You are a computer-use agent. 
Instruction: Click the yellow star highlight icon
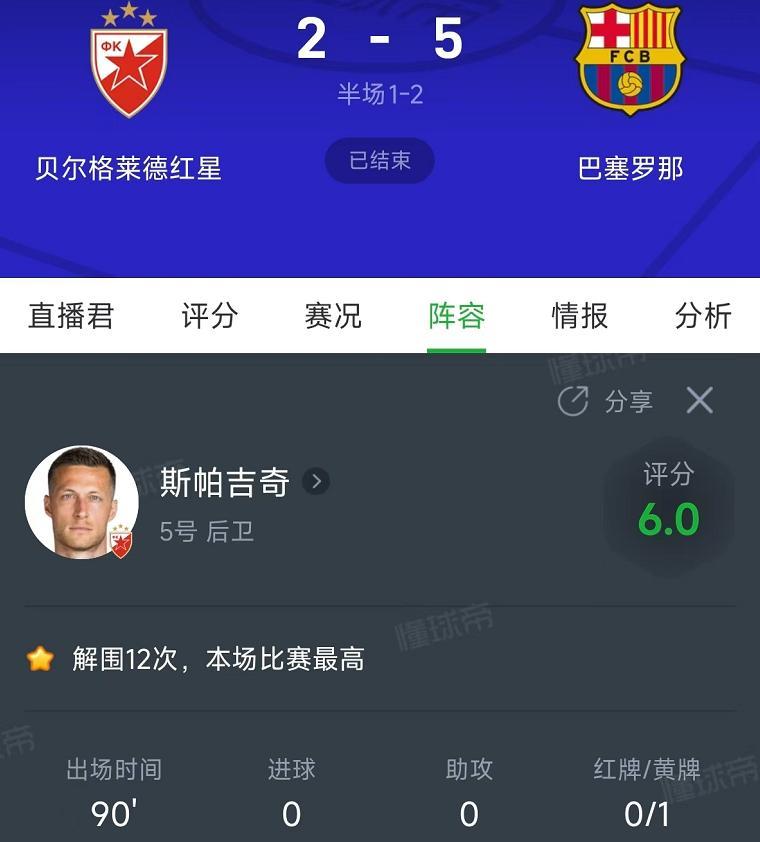coord(39,659)
